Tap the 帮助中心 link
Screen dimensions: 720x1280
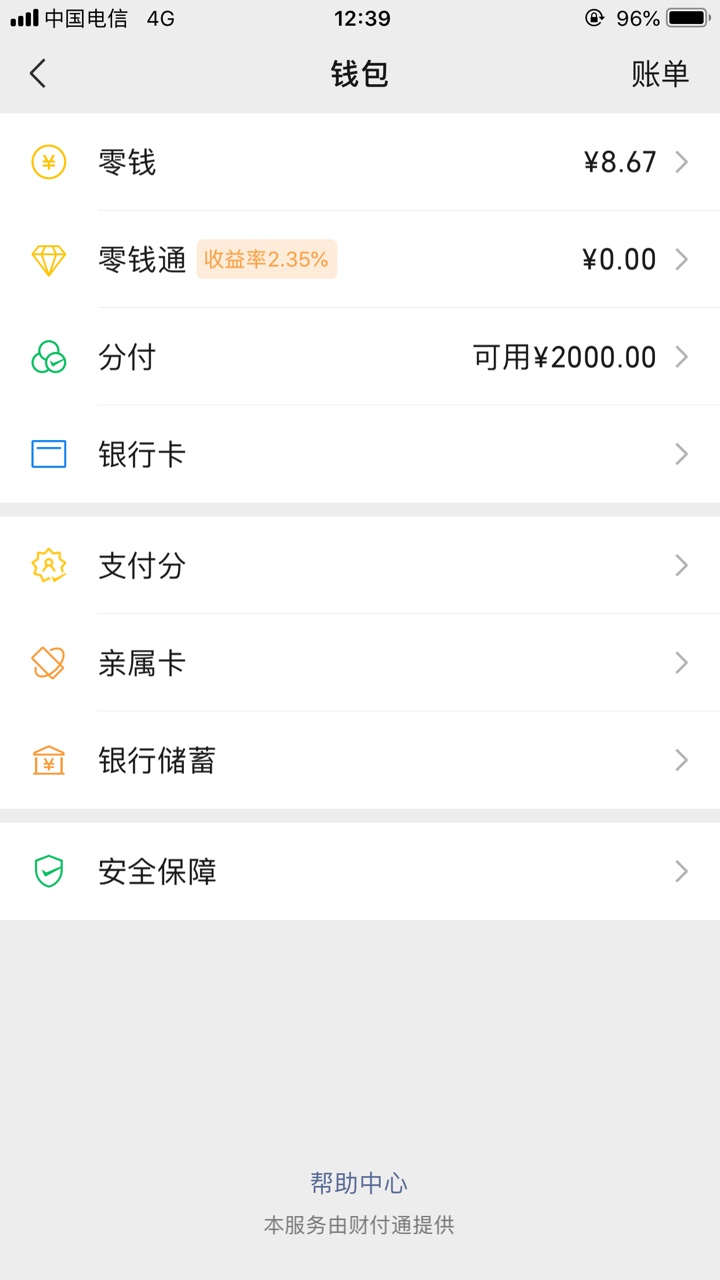[359, 1183]
